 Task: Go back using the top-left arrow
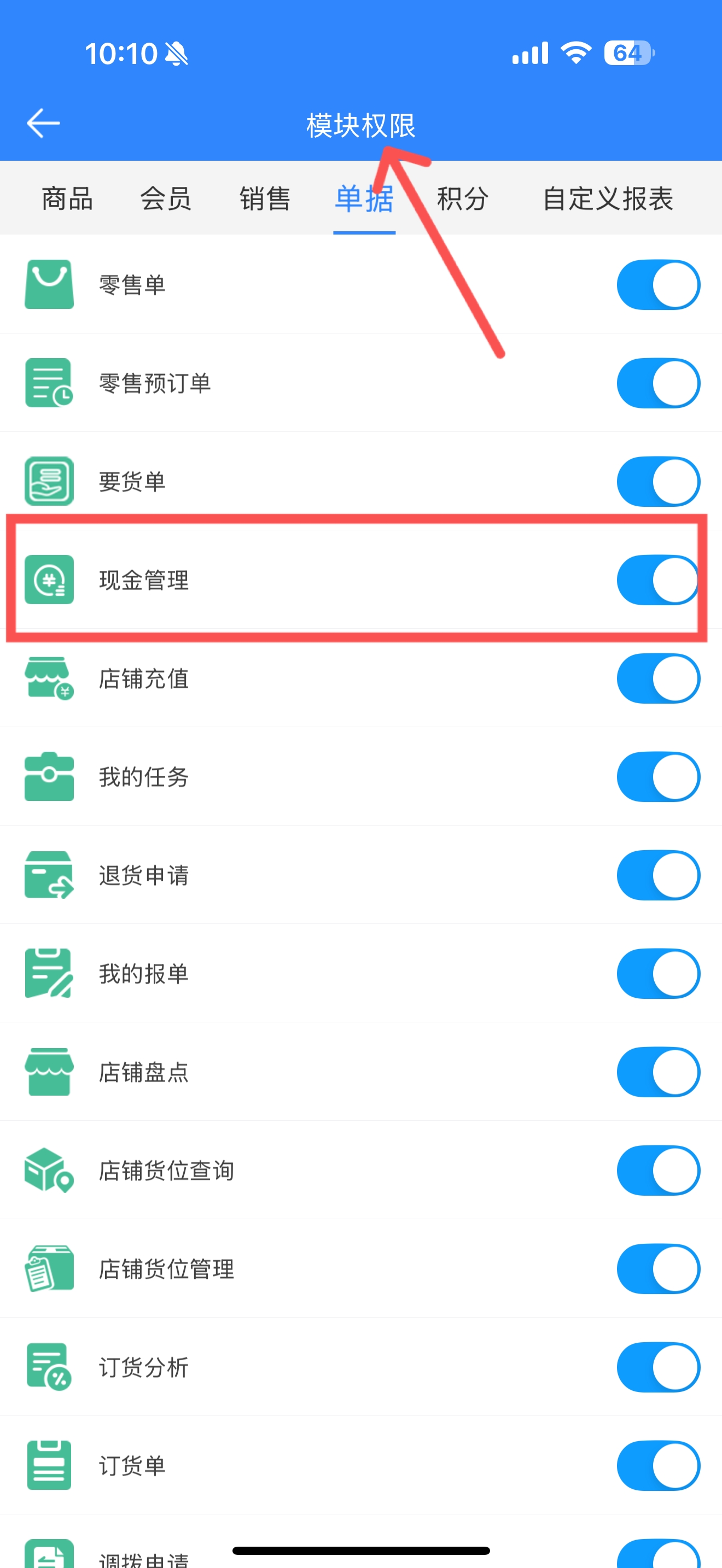pyautogui.click(x=43, y=124)
